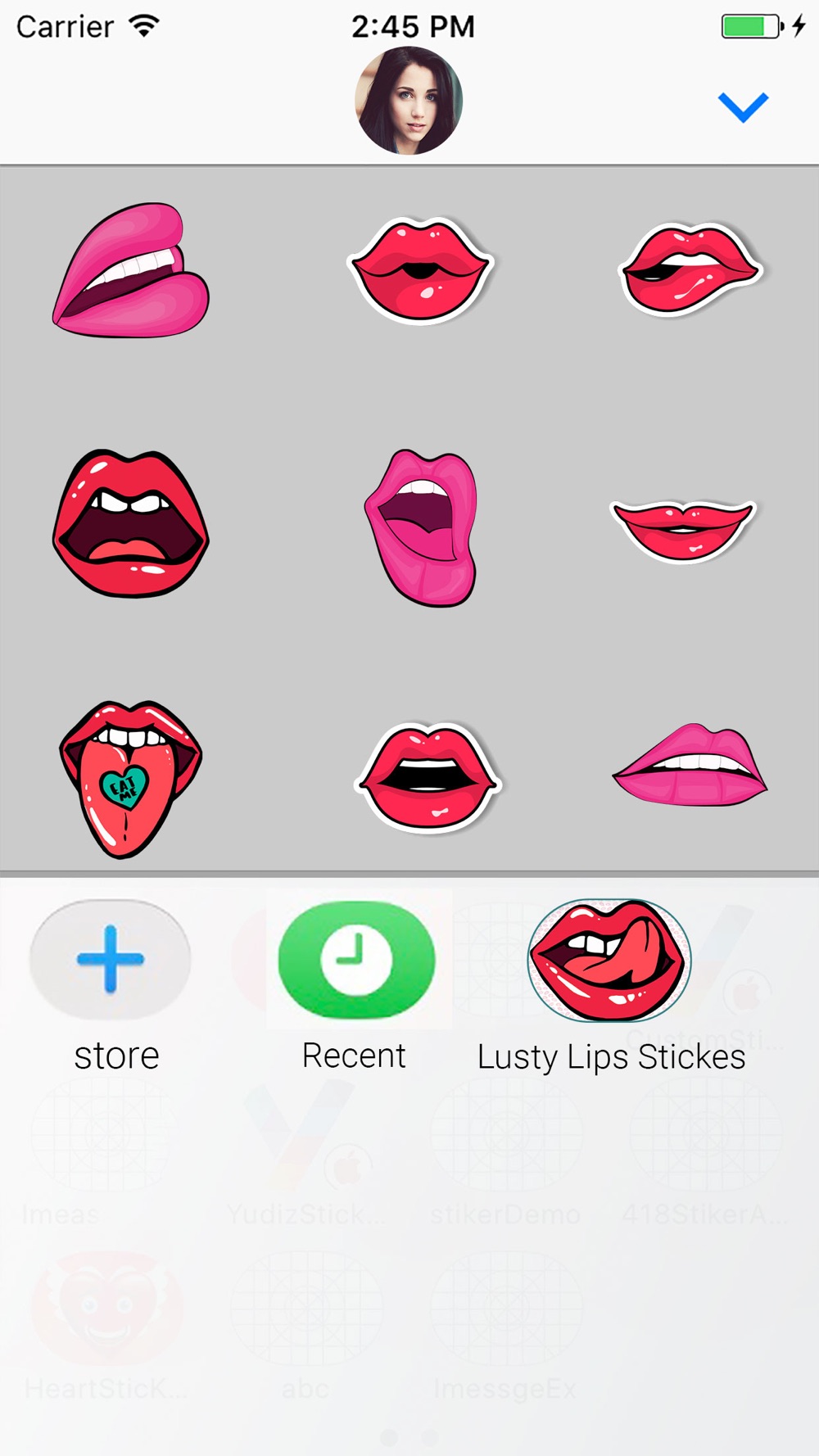Choose the pink side-profile lips sticker

point(690,765)
